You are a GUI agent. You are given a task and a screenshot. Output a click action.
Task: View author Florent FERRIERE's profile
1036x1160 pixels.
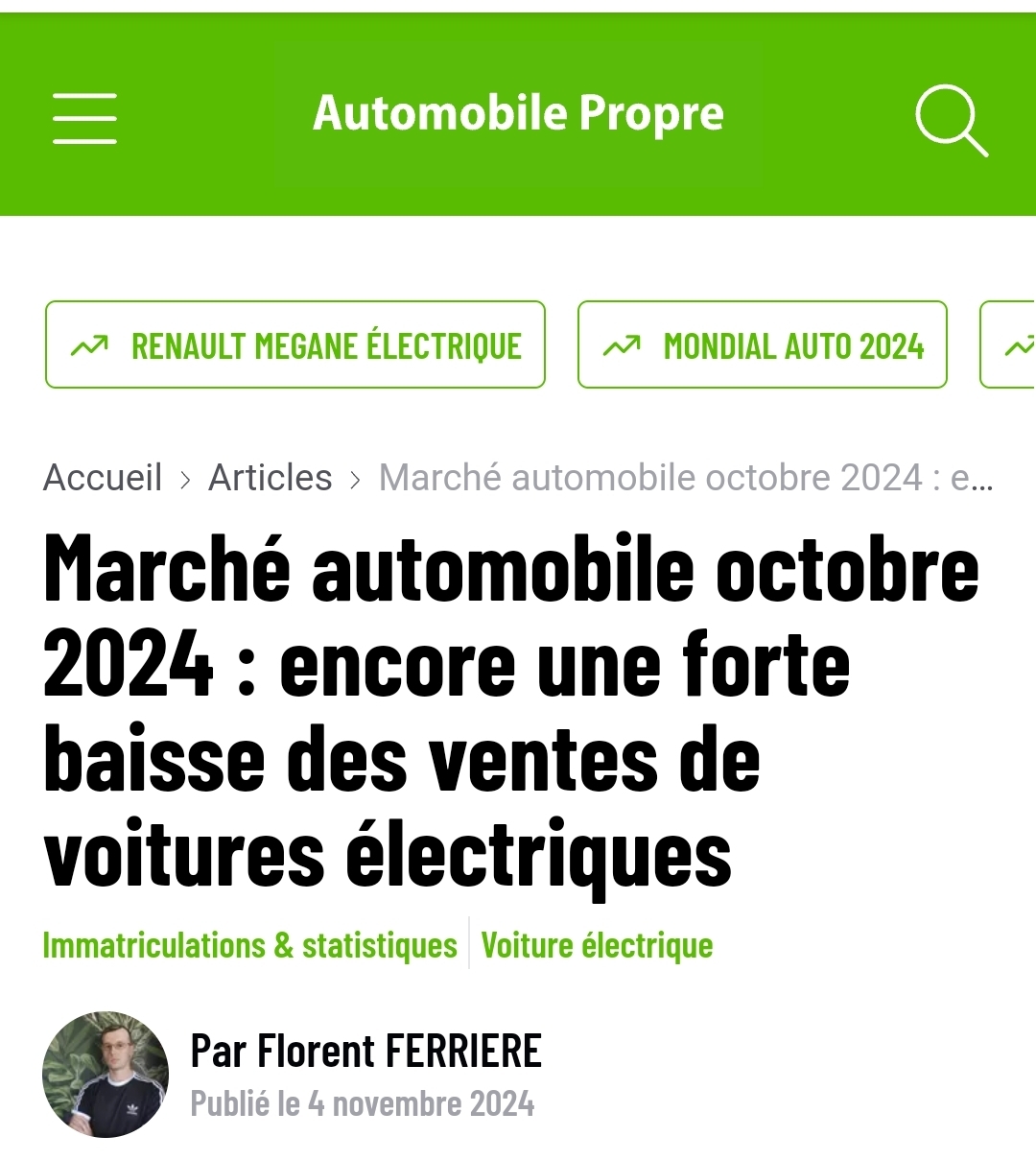[x=365, y=1051]
